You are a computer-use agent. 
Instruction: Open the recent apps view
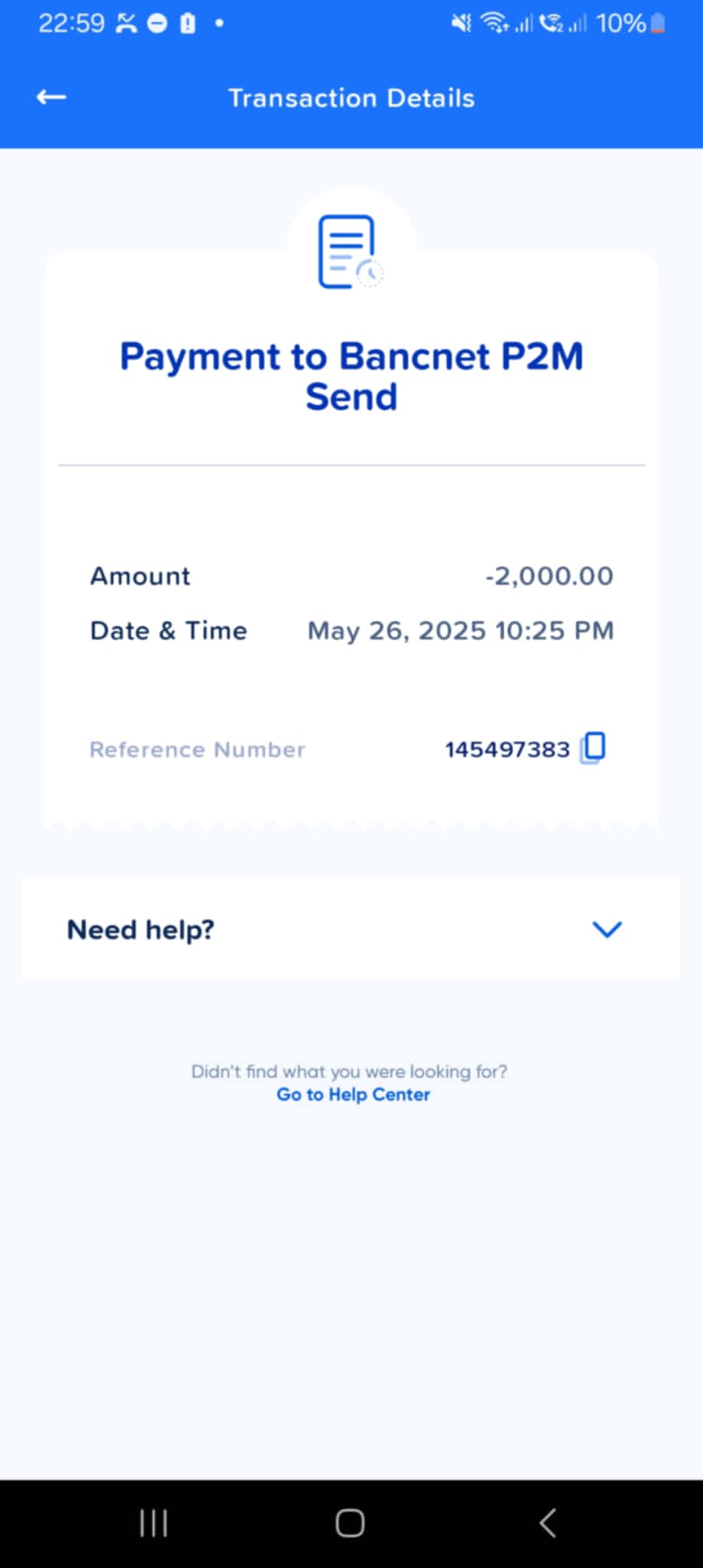pos(153,1523)
